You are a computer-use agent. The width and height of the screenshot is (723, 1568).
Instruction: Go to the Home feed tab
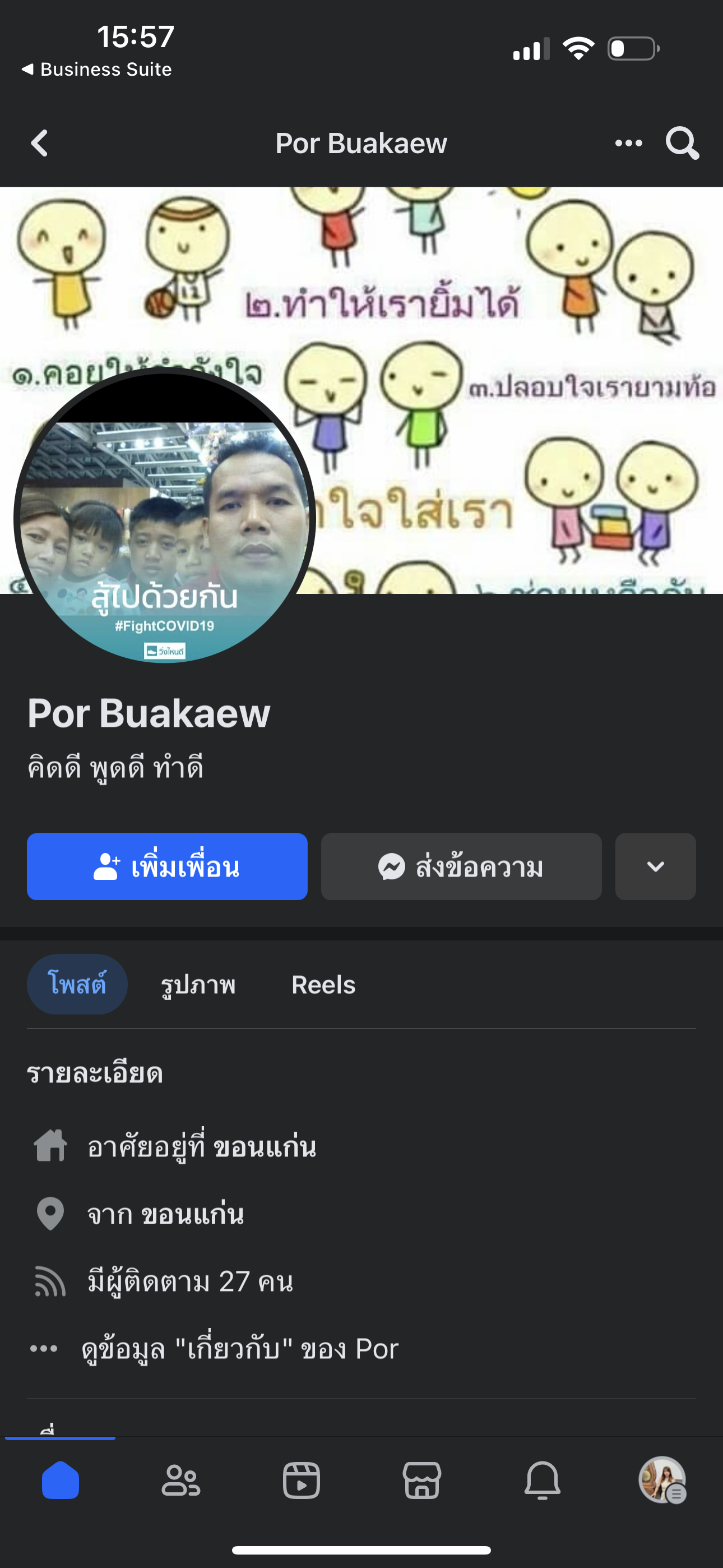pyautogui.click(x=61, y=1481)
